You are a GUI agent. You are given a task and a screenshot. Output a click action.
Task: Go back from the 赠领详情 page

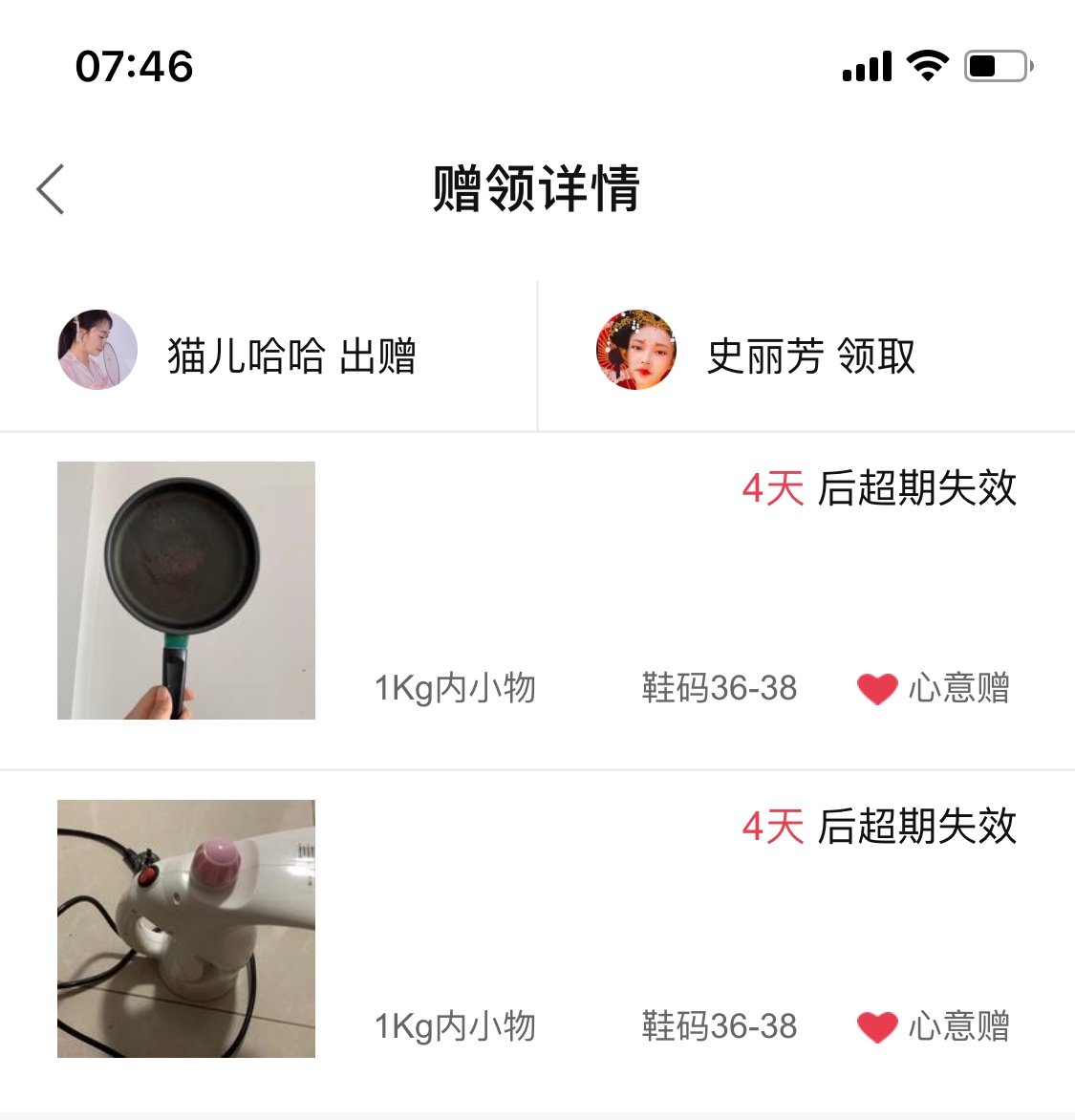[51, 189]
